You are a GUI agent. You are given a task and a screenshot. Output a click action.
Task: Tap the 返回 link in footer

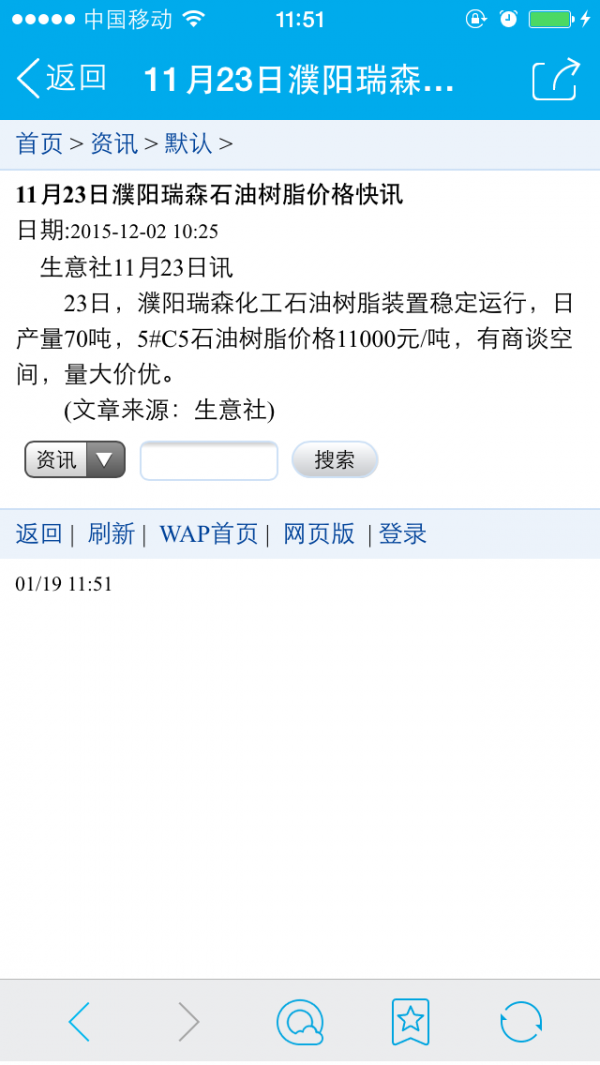(x=39, y=534)
